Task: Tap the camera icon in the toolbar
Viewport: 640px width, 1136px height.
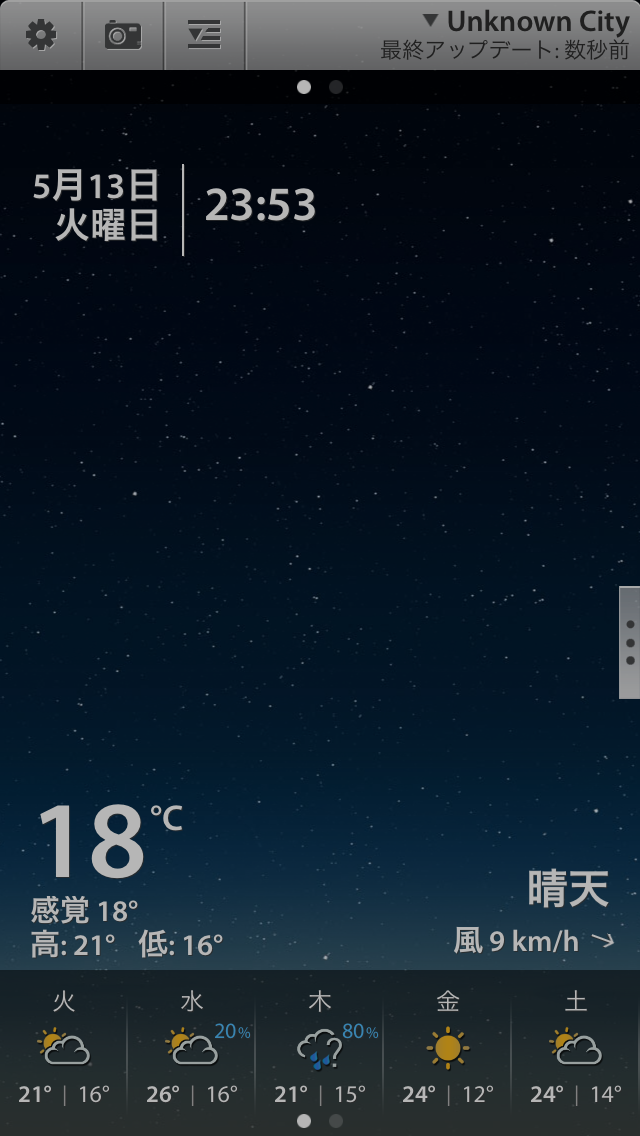Action: coord(123,36)
